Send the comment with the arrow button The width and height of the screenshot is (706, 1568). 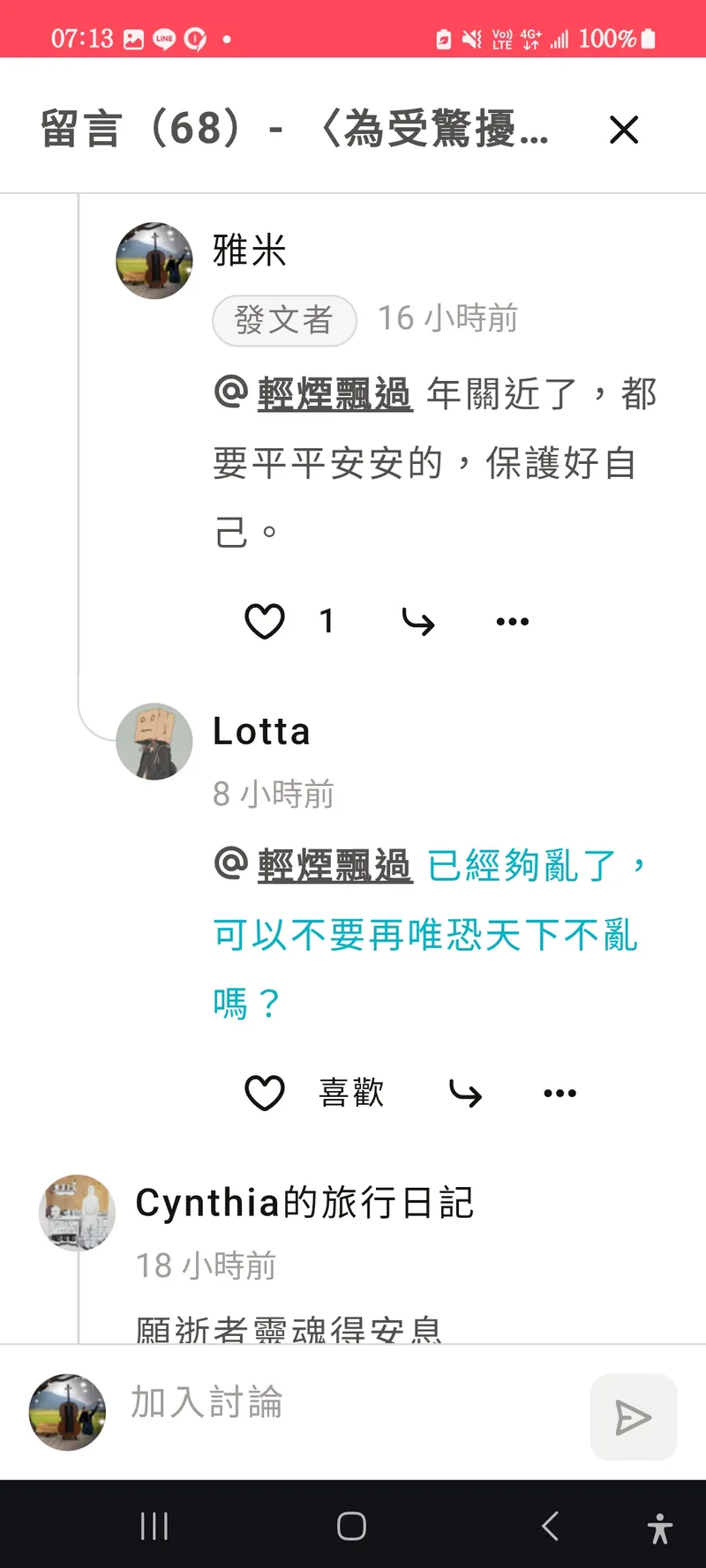point(633,1417)
